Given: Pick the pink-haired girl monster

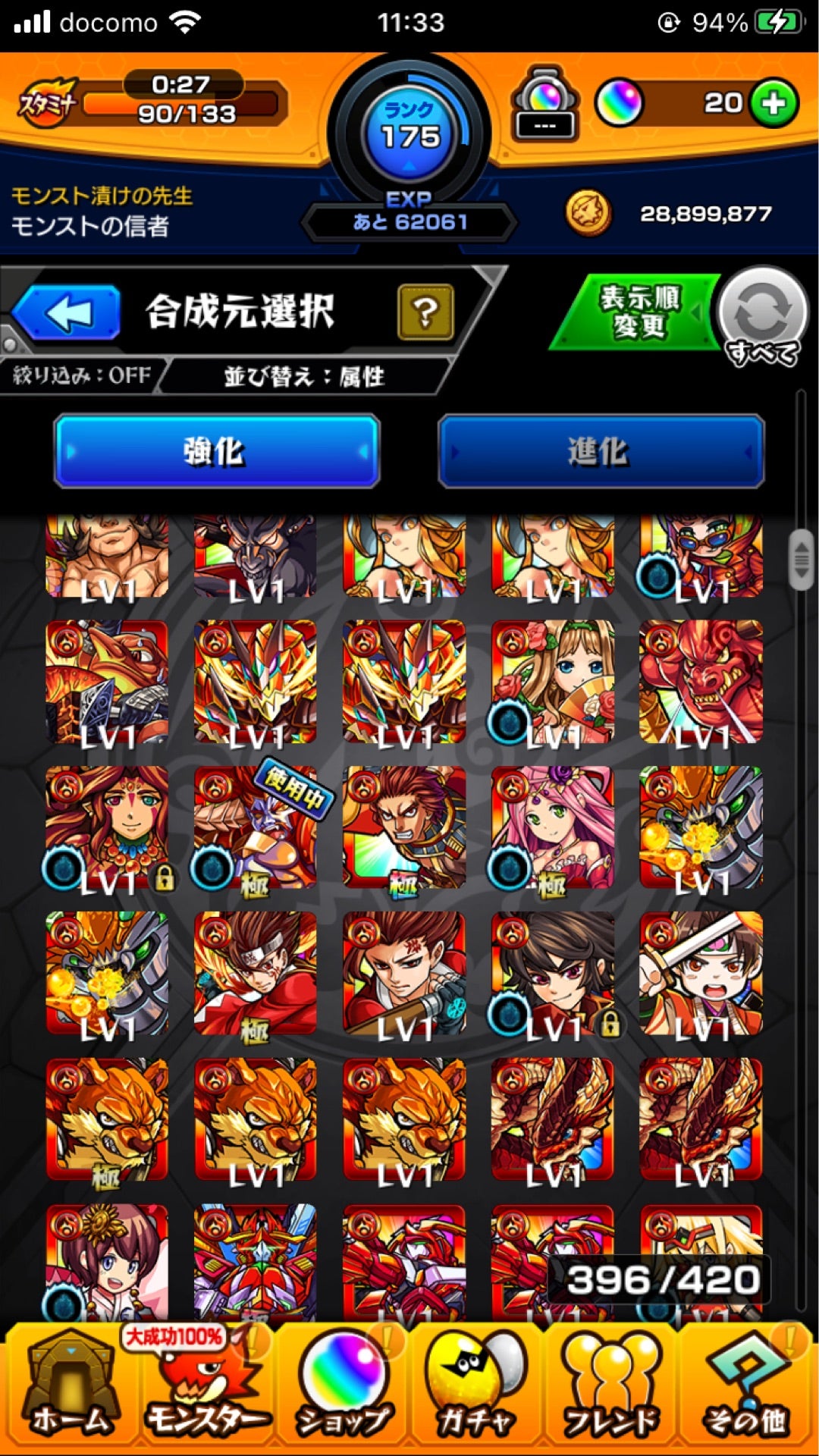Looking at the screenshot, I should click(x=552, y=827).
